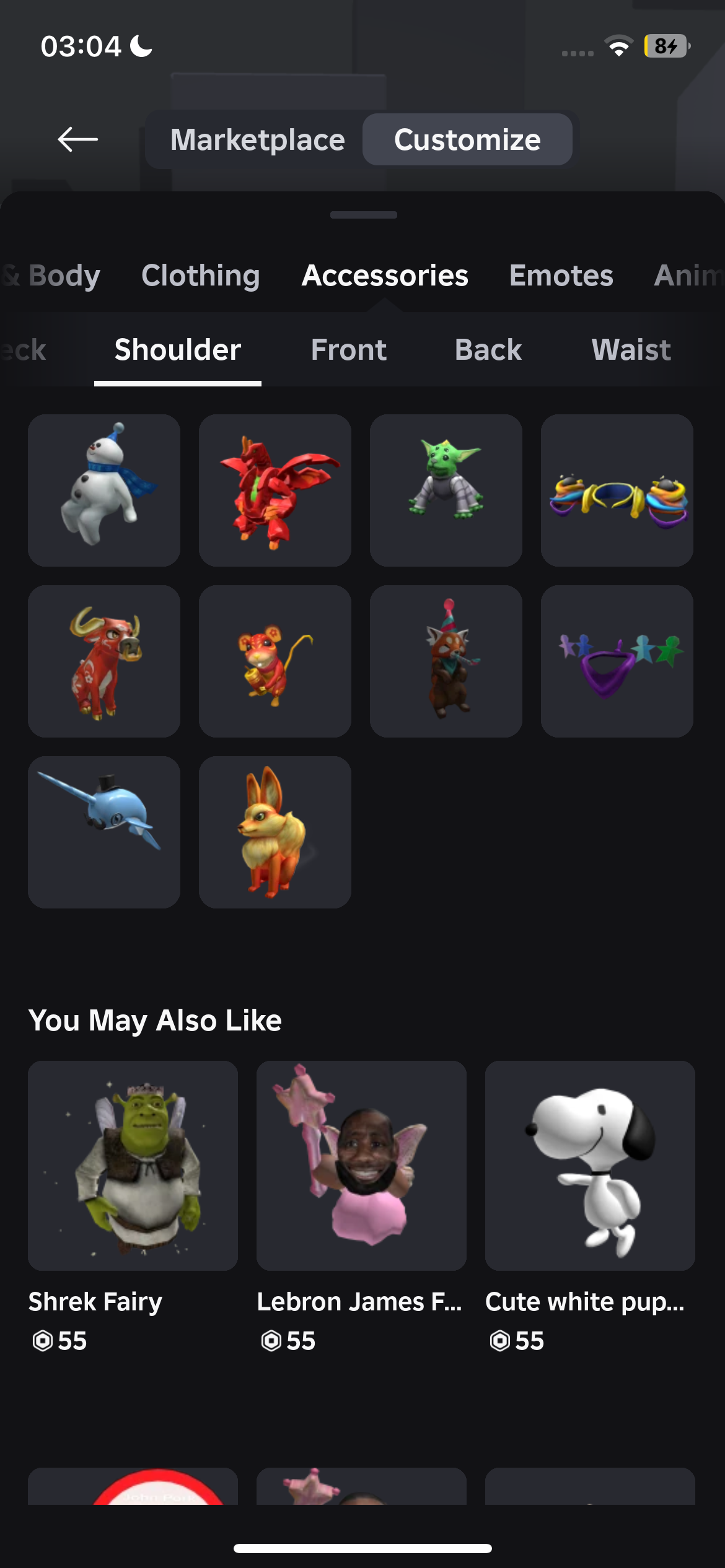
Task: Open the Lebron James fairy item
Action: pyautogui.click(x=361, y=1165)
